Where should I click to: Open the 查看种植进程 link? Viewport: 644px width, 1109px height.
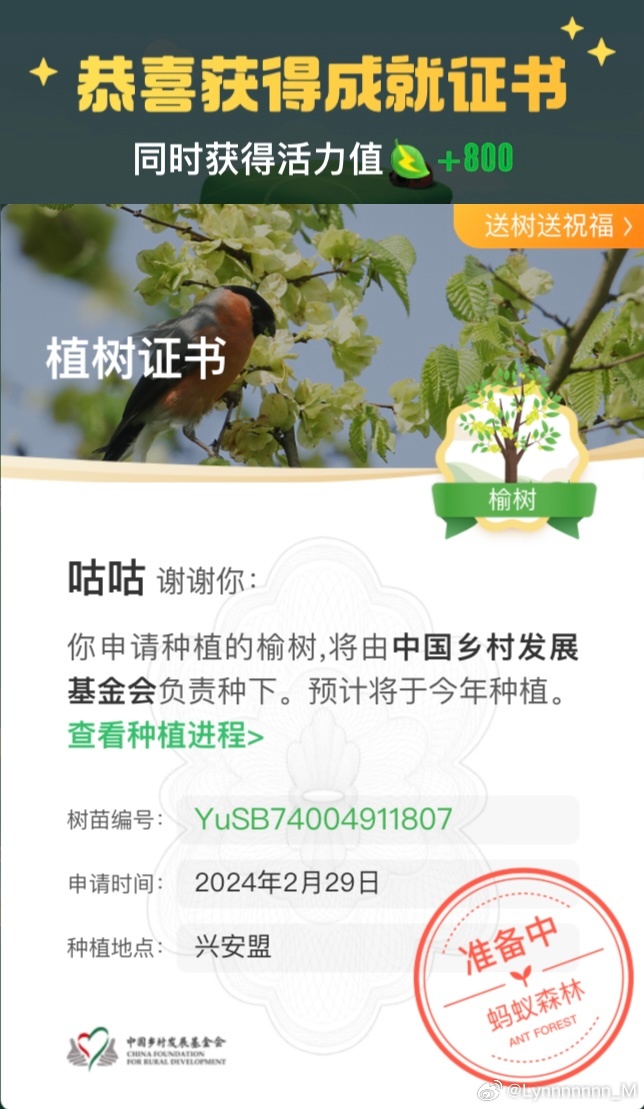(165, 736)
